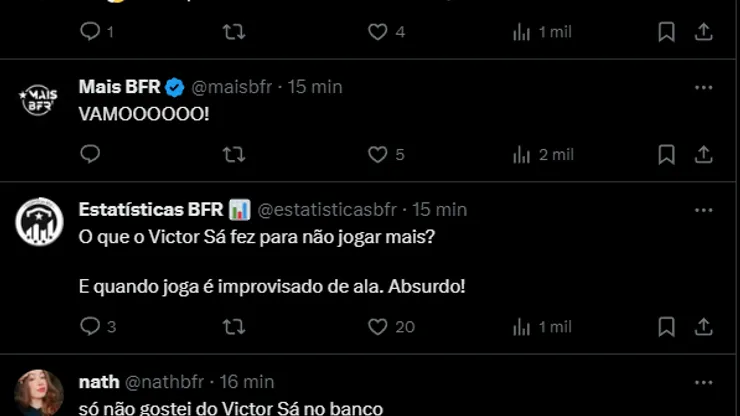This screenshot has height=416, width=740.
Task: Open nath's profile picture
Action: [x=39, y=392]
